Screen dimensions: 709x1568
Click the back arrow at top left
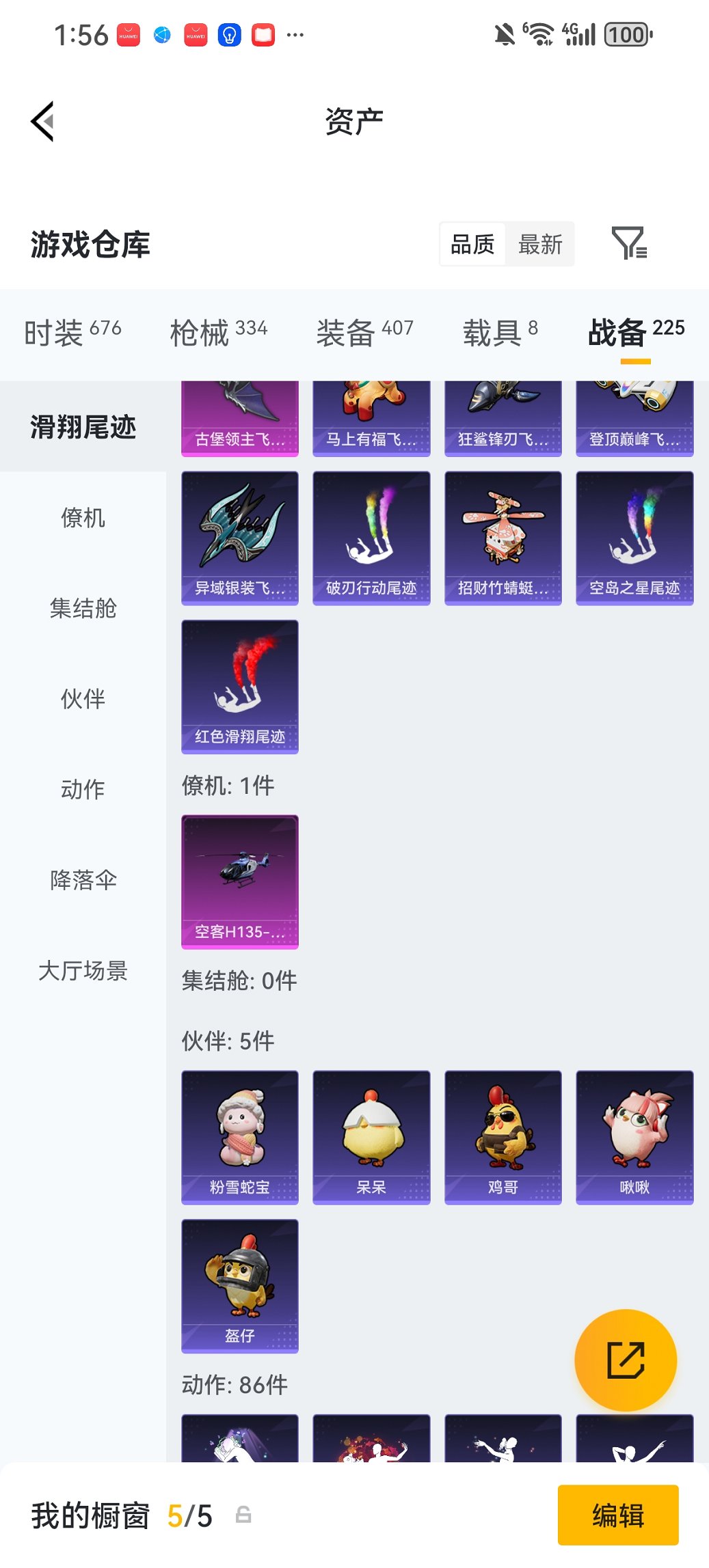point(42,120)
